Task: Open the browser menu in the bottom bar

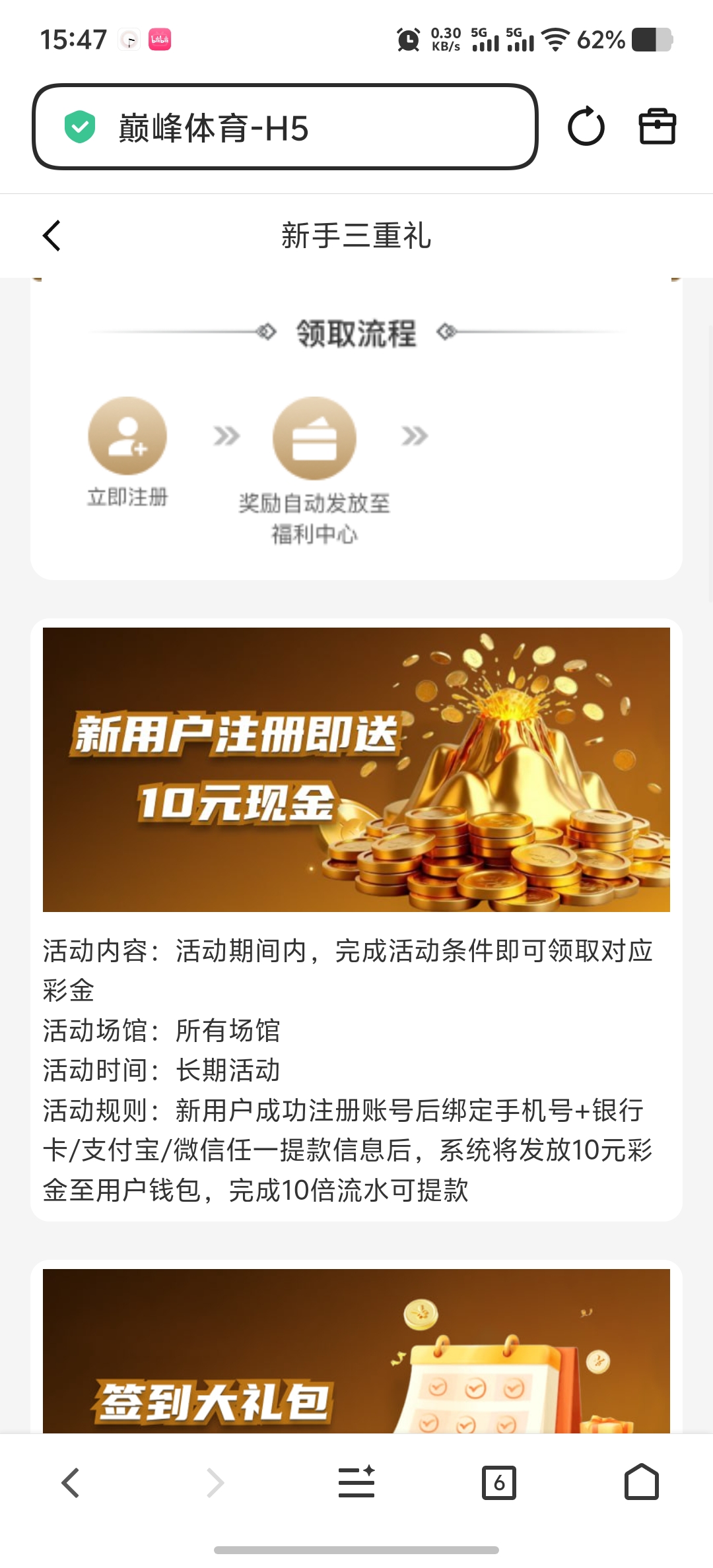Action: pos(356,1482)
